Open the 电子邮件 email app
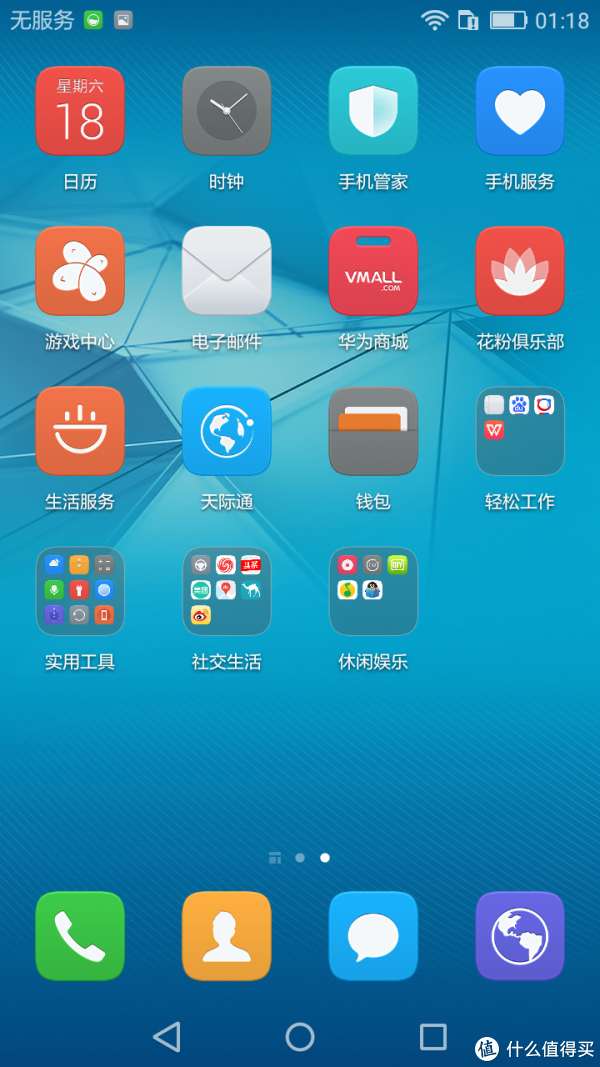The width and height of the screenshot is (600, 1067). tap(226, 271)
